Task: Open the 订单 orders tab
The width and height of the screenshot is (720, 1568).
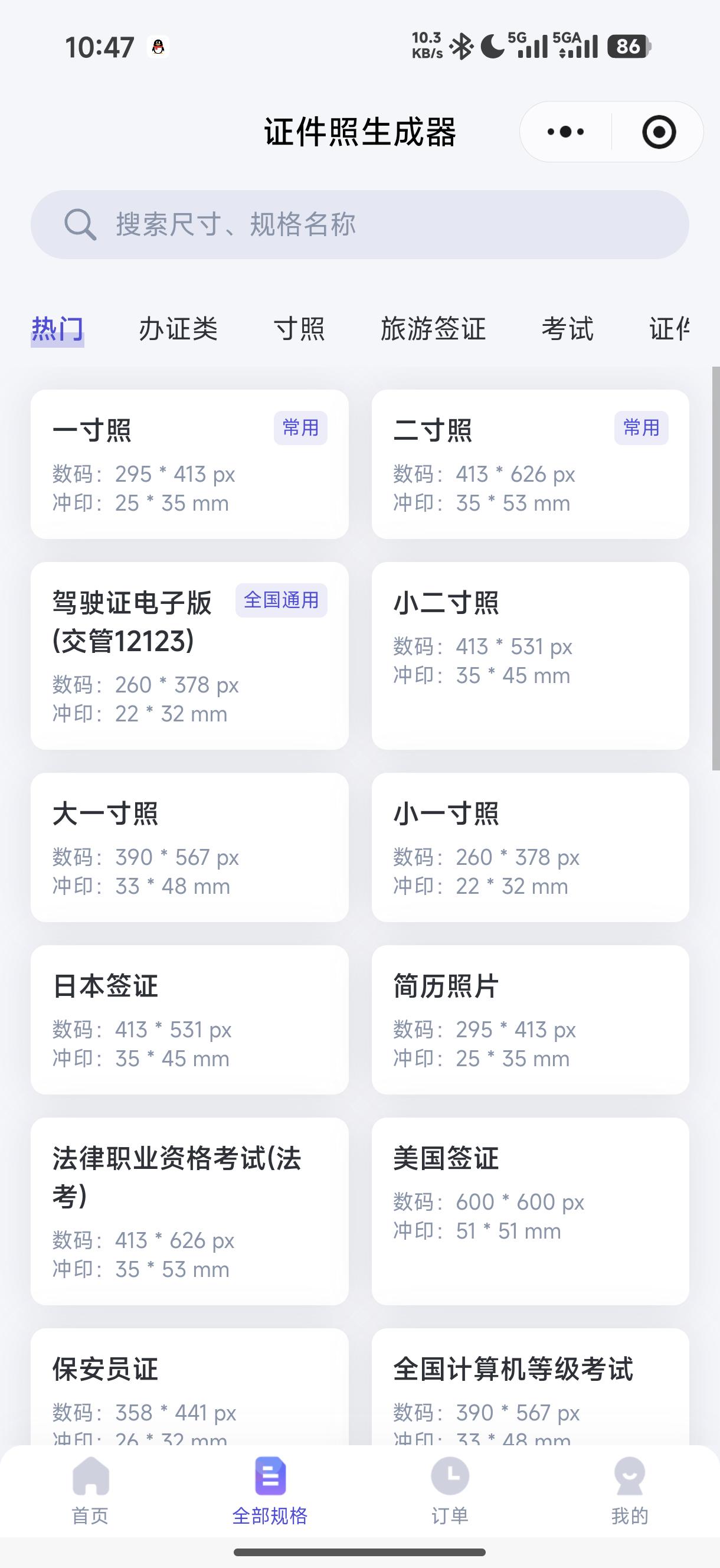Action: [x=450, y=1489]
